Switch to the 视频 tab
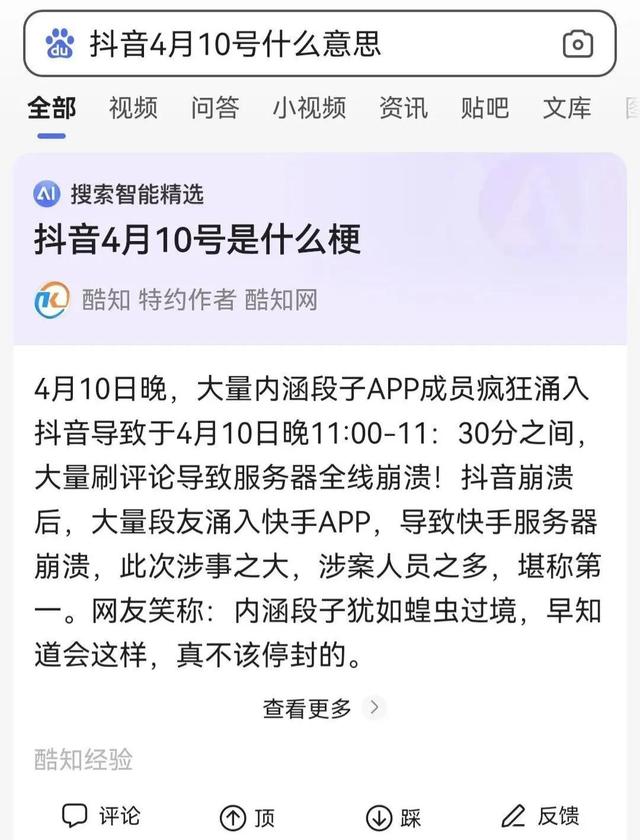640x840 pixels. coord(133,108)
